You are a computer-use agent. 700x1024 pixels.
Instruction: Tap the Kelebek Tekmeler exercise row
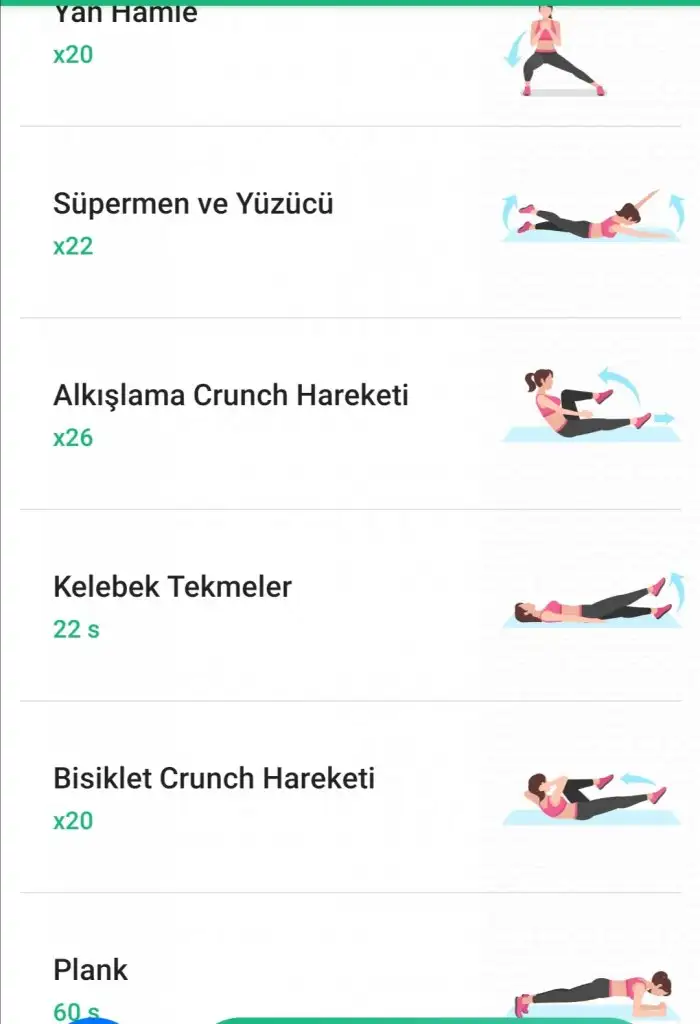(350, 605)
